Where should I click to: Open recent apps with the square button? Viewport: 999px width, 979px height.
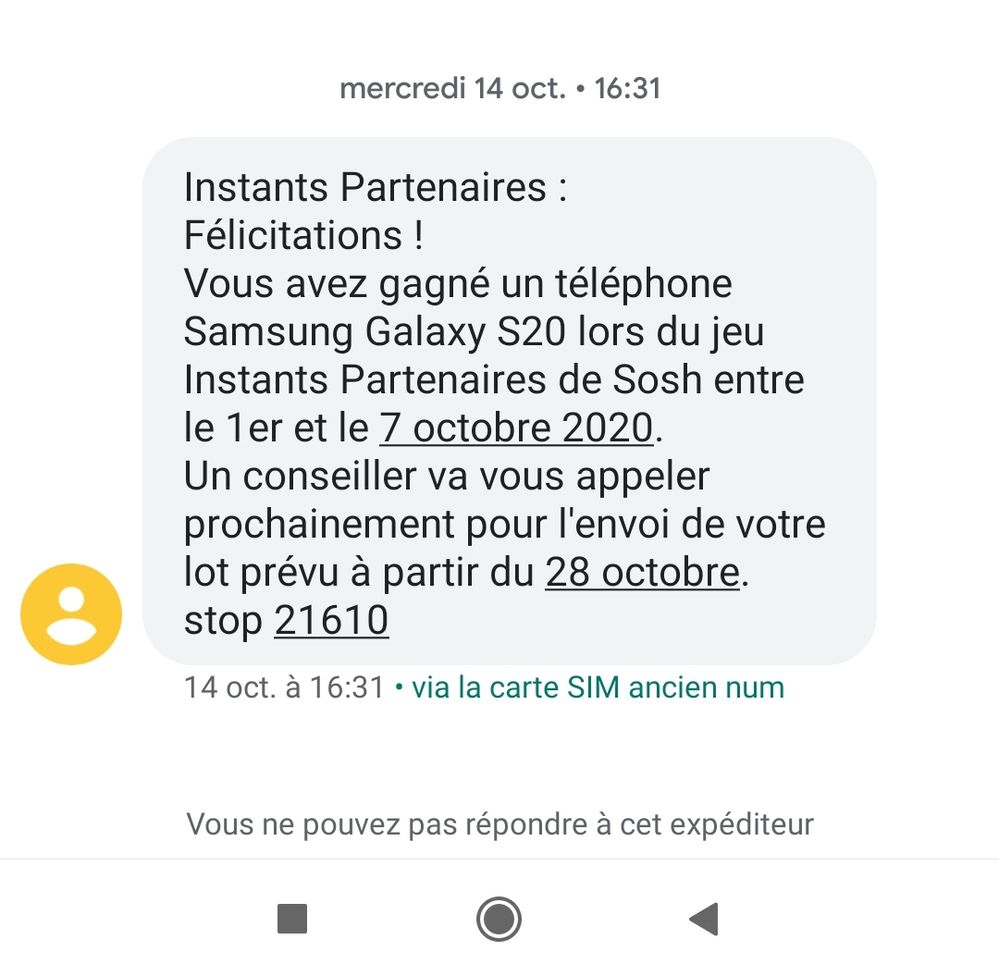tap(292, 918)
